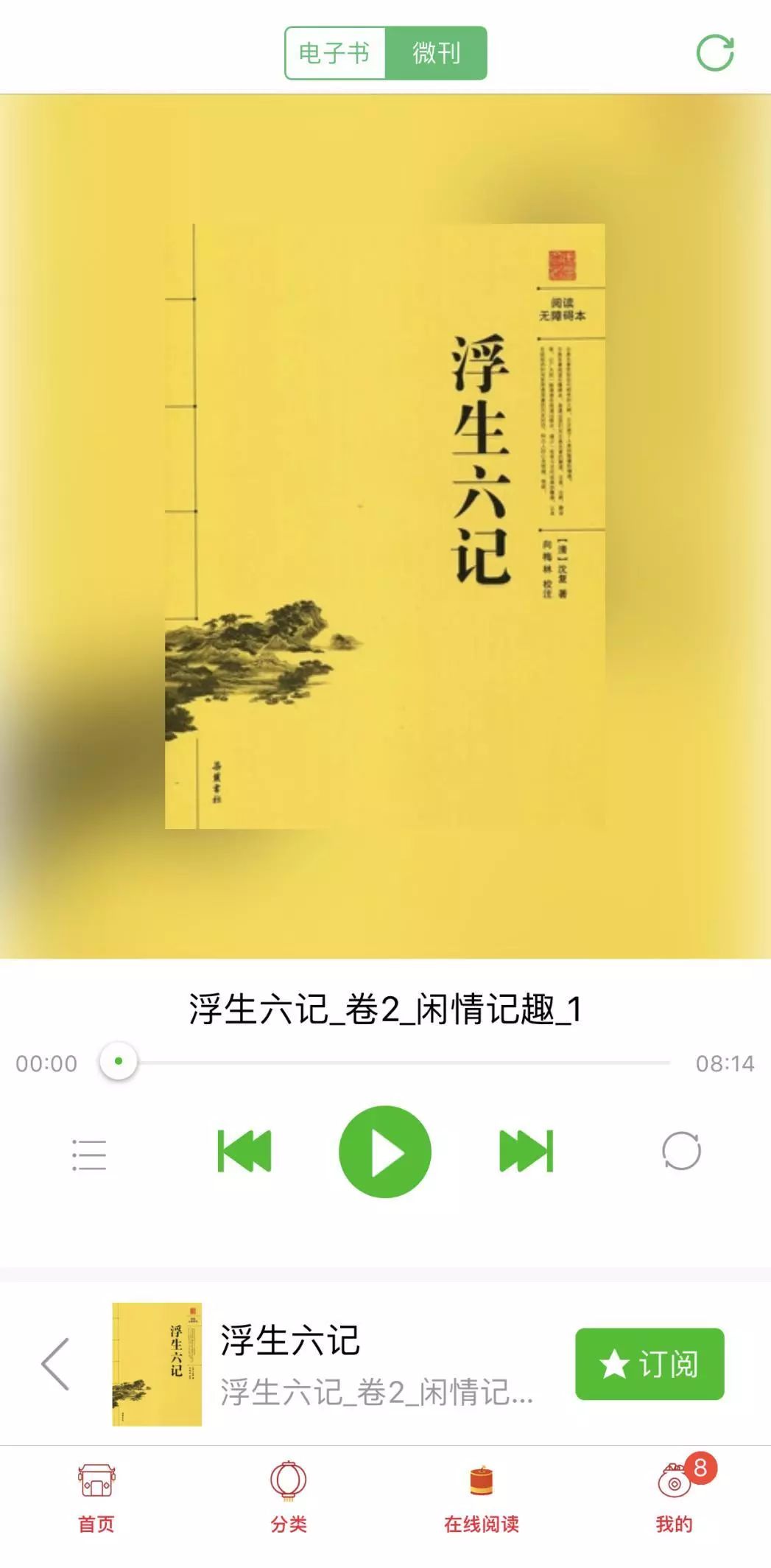Open the playlist icon
Screen dimensions: 771x1568
click(89, 1154)
